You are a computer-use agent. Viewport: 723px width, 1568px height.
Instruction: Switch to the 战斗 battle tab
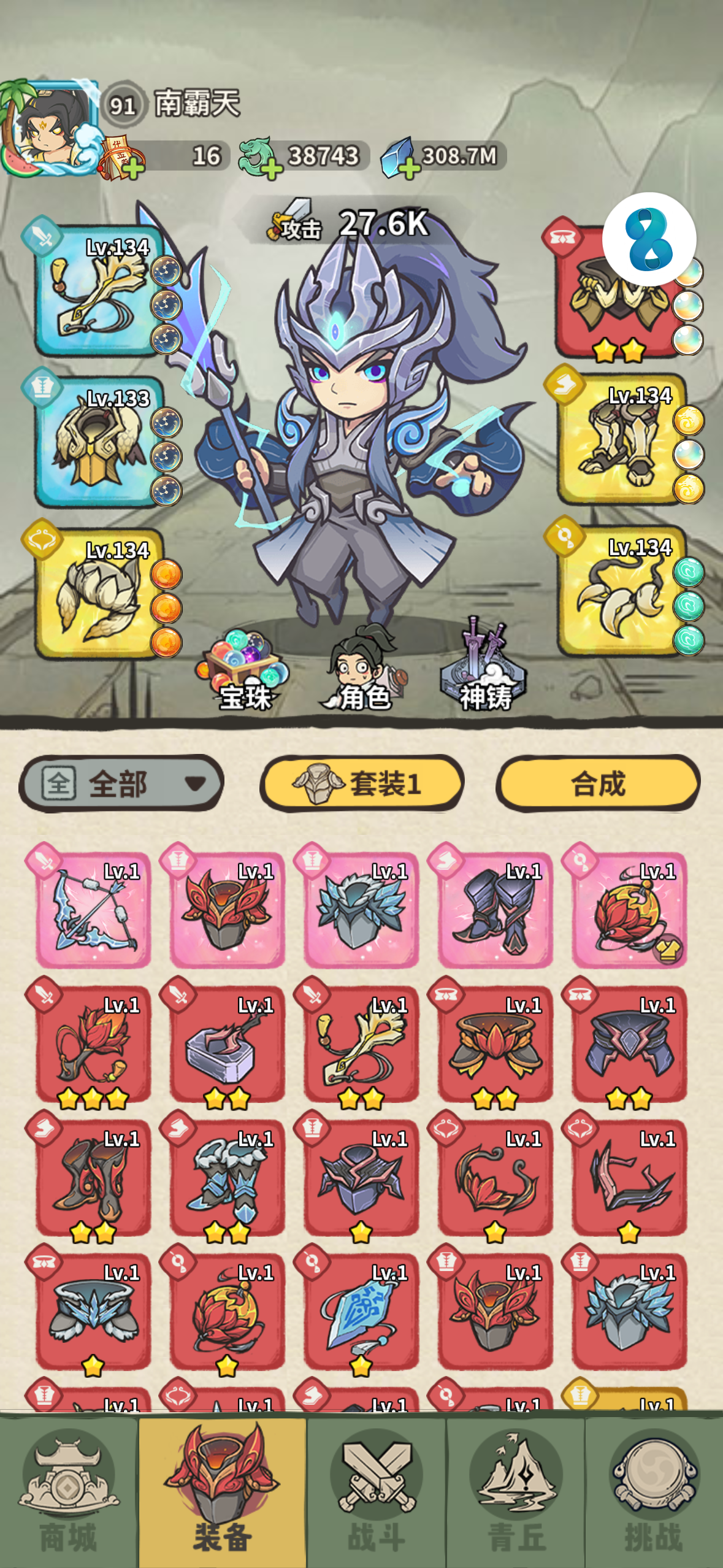[377, 1491]
